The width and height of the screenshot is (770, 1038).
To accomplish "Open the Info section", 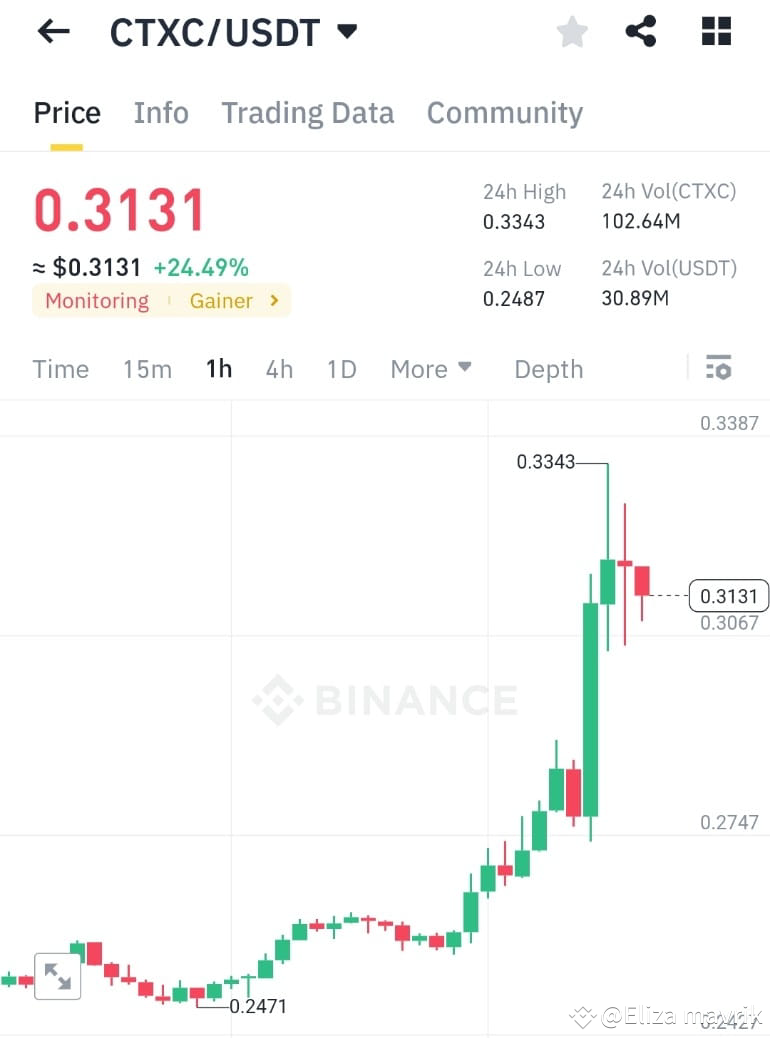I will pyautogui.click(x=160, y=112).
